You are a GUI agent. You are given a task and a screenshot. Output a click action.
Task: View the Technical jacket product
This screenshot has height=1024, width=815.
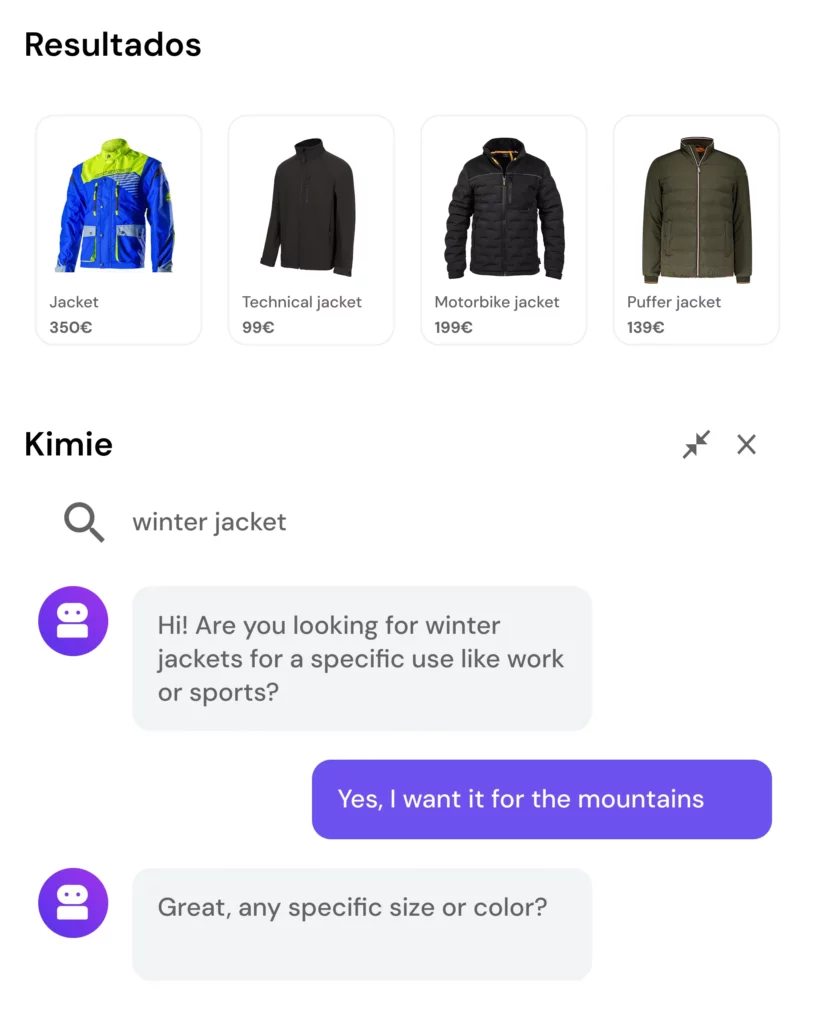point(311,230)
